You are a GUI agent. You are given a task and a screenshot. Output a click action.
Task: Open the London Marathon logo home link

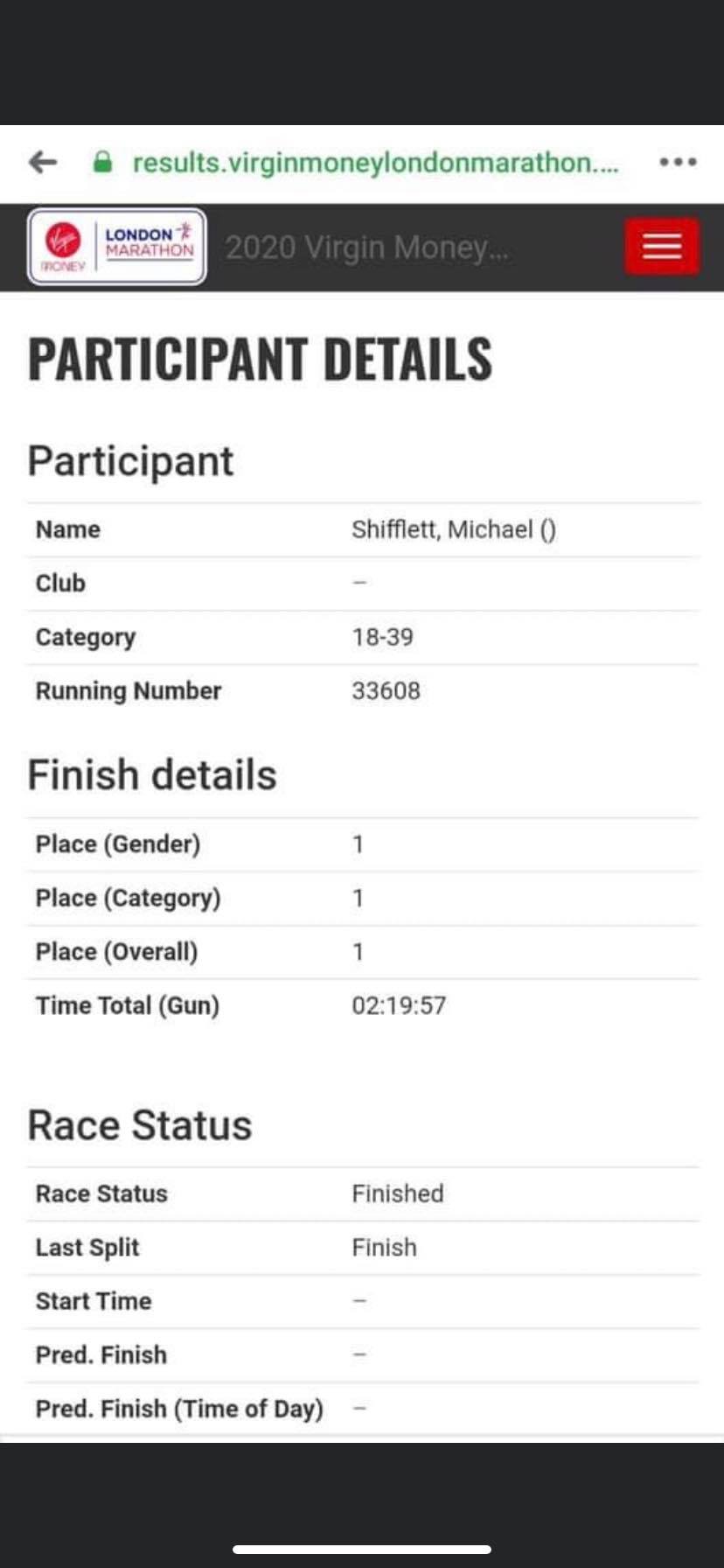pyautogui.click(x=117, y=247)
